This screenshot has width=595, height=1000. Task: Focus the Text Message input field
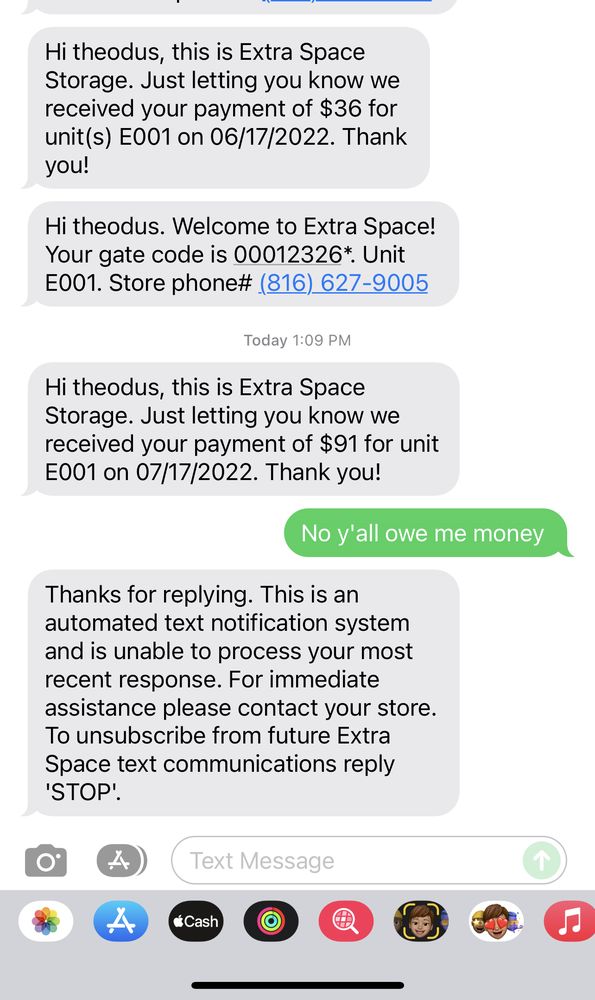(x=369, y=860)
